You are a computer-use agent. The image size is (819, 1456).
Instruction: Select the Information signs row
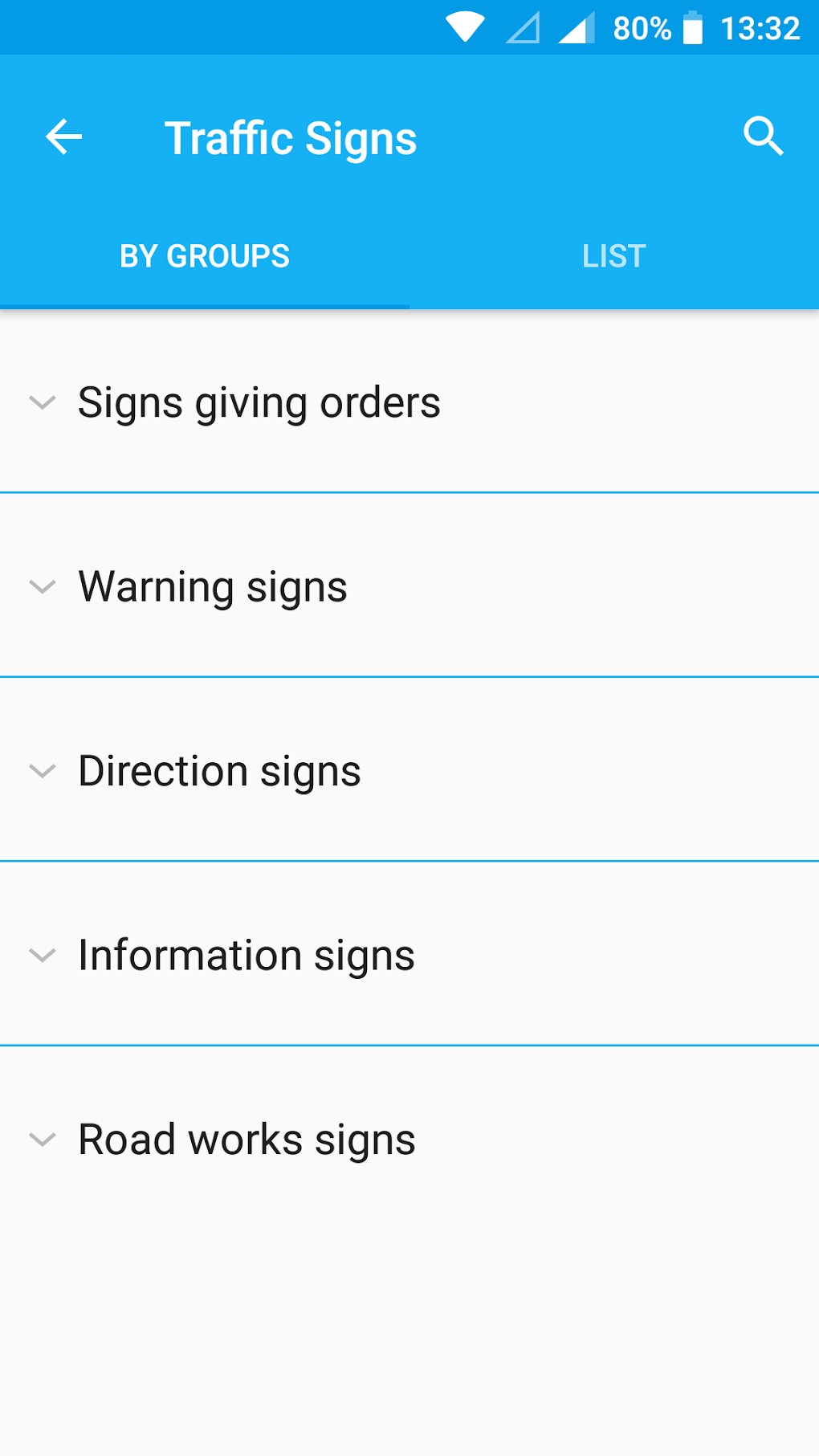tap(246, 955)
